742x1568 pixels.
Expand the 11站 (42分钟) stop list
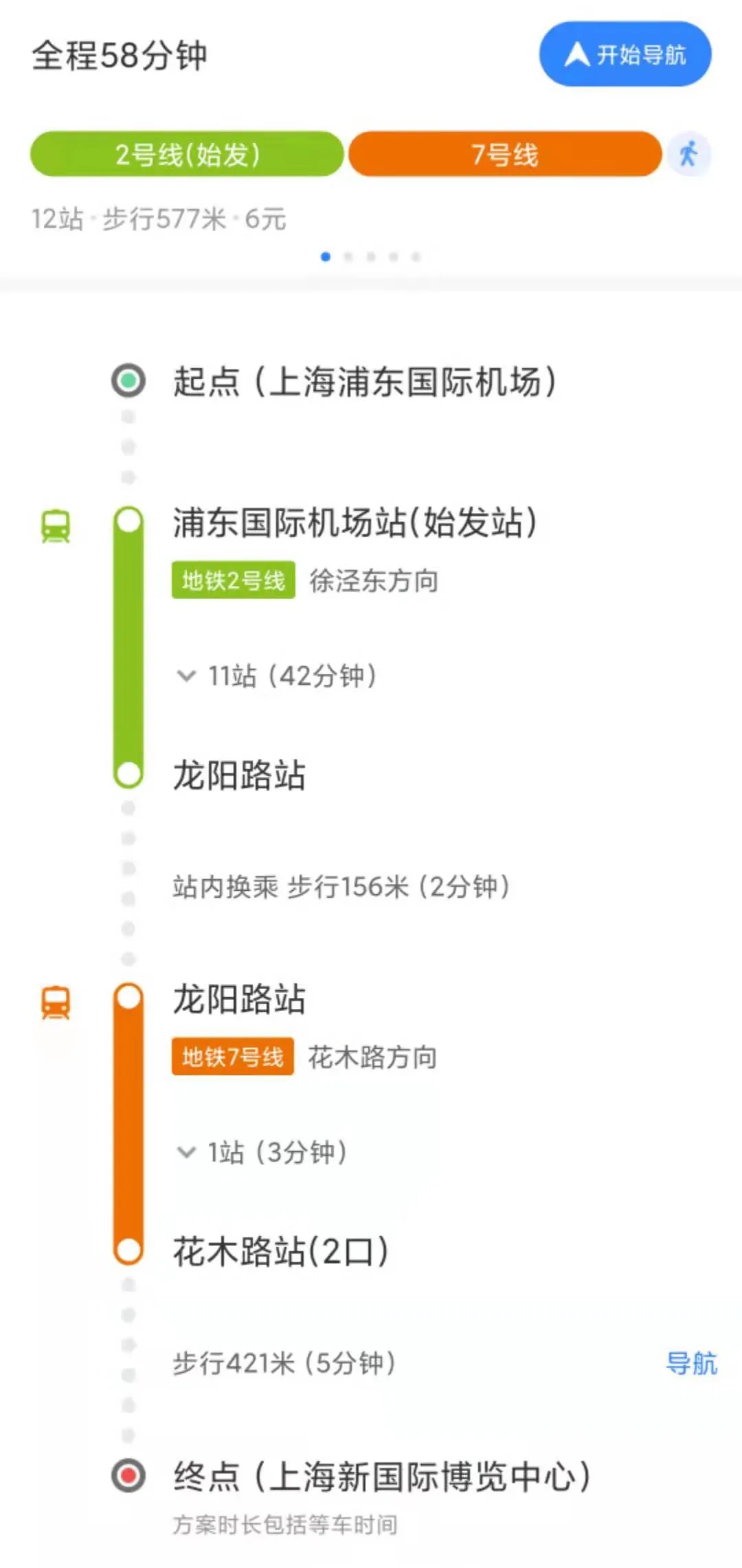[x=277, y=676]
